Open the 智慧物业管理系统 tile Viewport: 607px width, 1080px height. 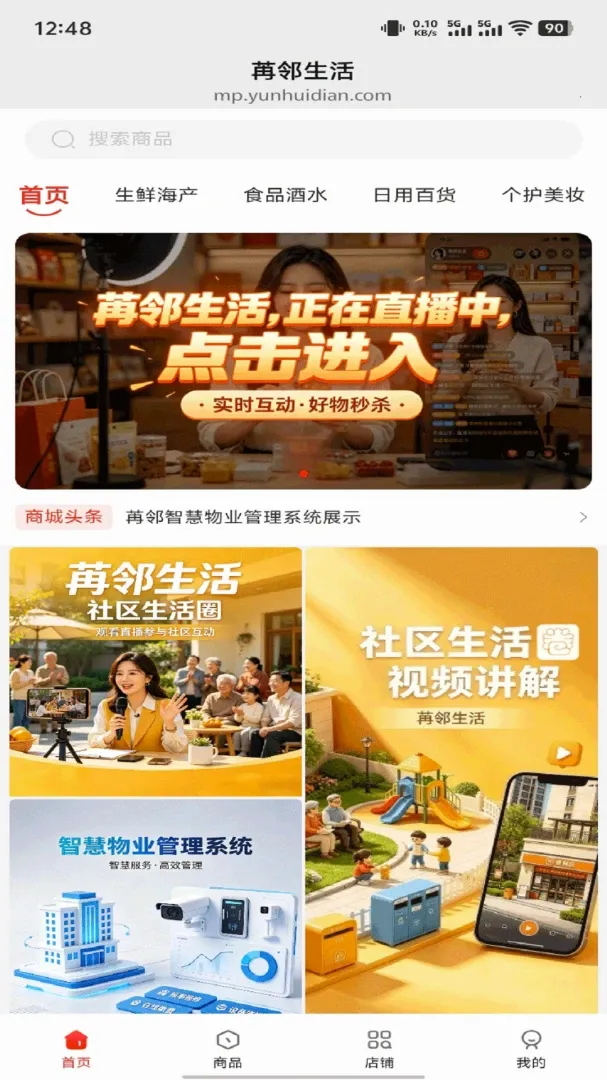coord(156,906)
